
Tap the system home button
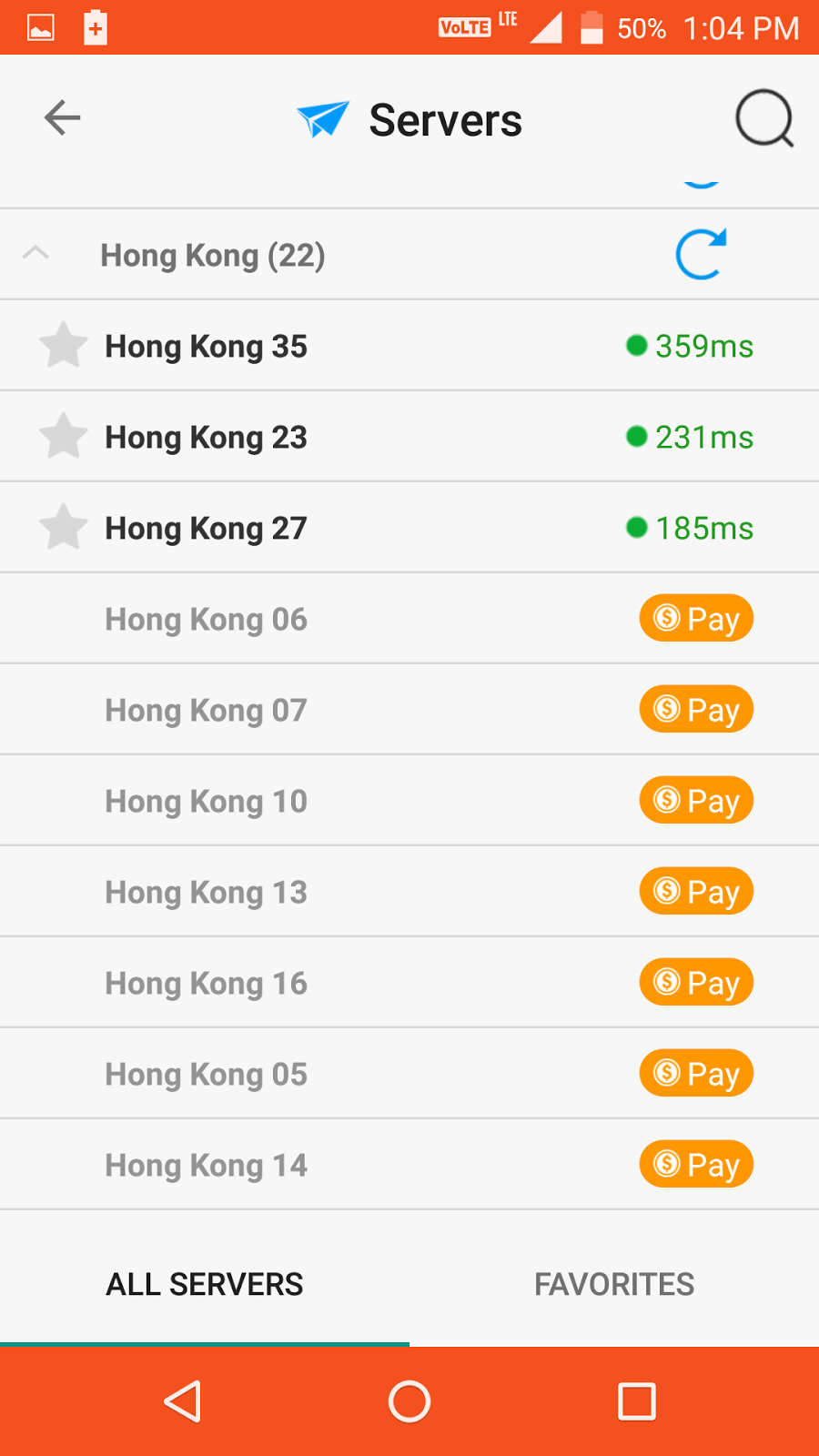[x=409, y=1401]
